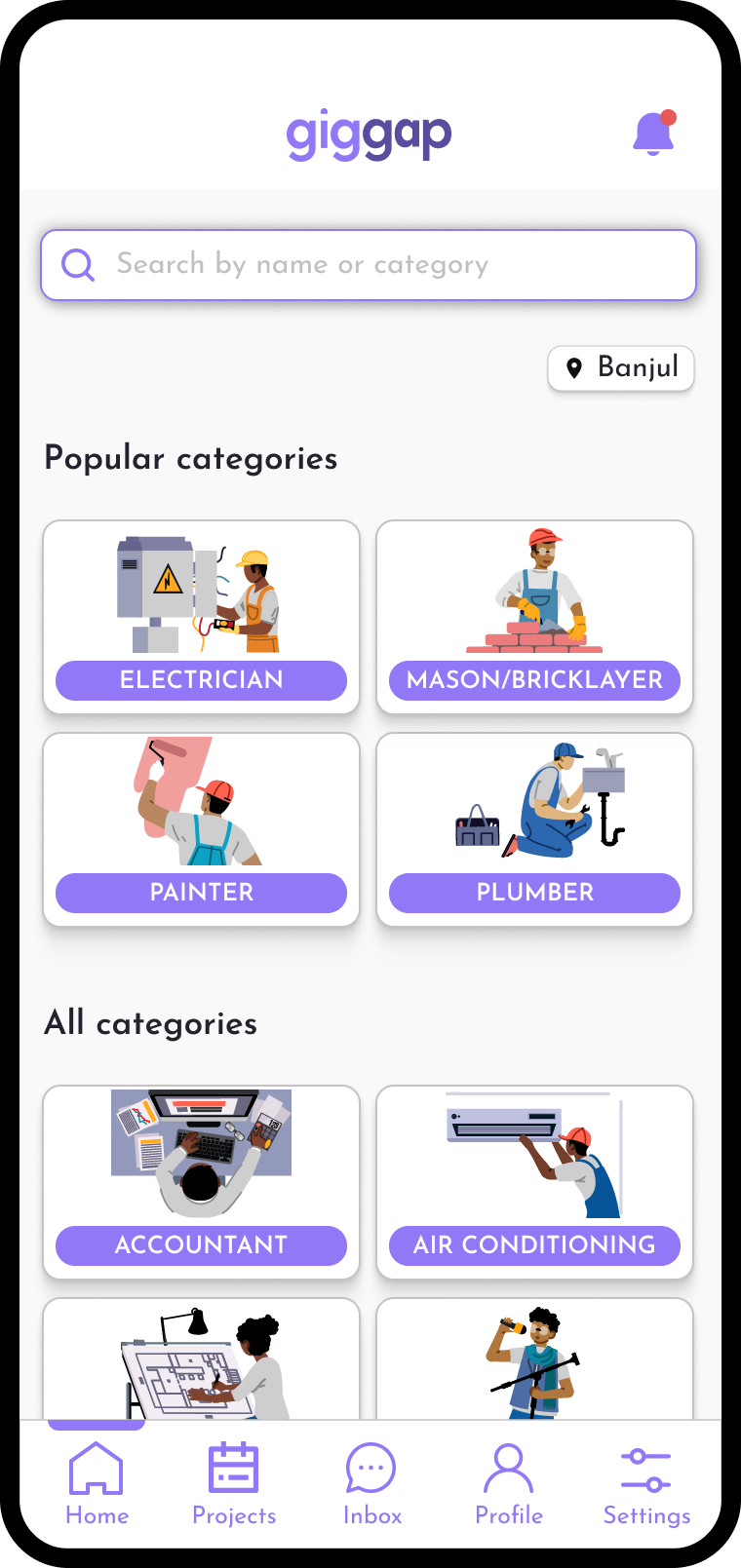
Task: Tap the search by name or category field
Action: (x=369, y=265)
